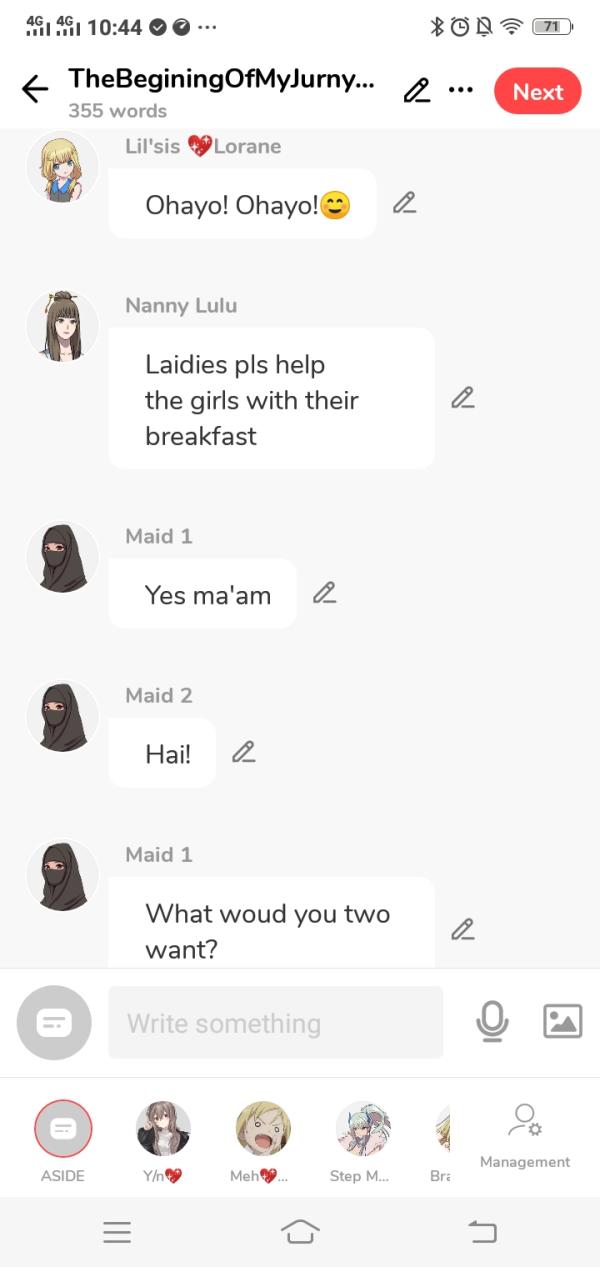Open the three-dot overflow menu
This screenshot has width=600, height=1267.
coord(461,90)
